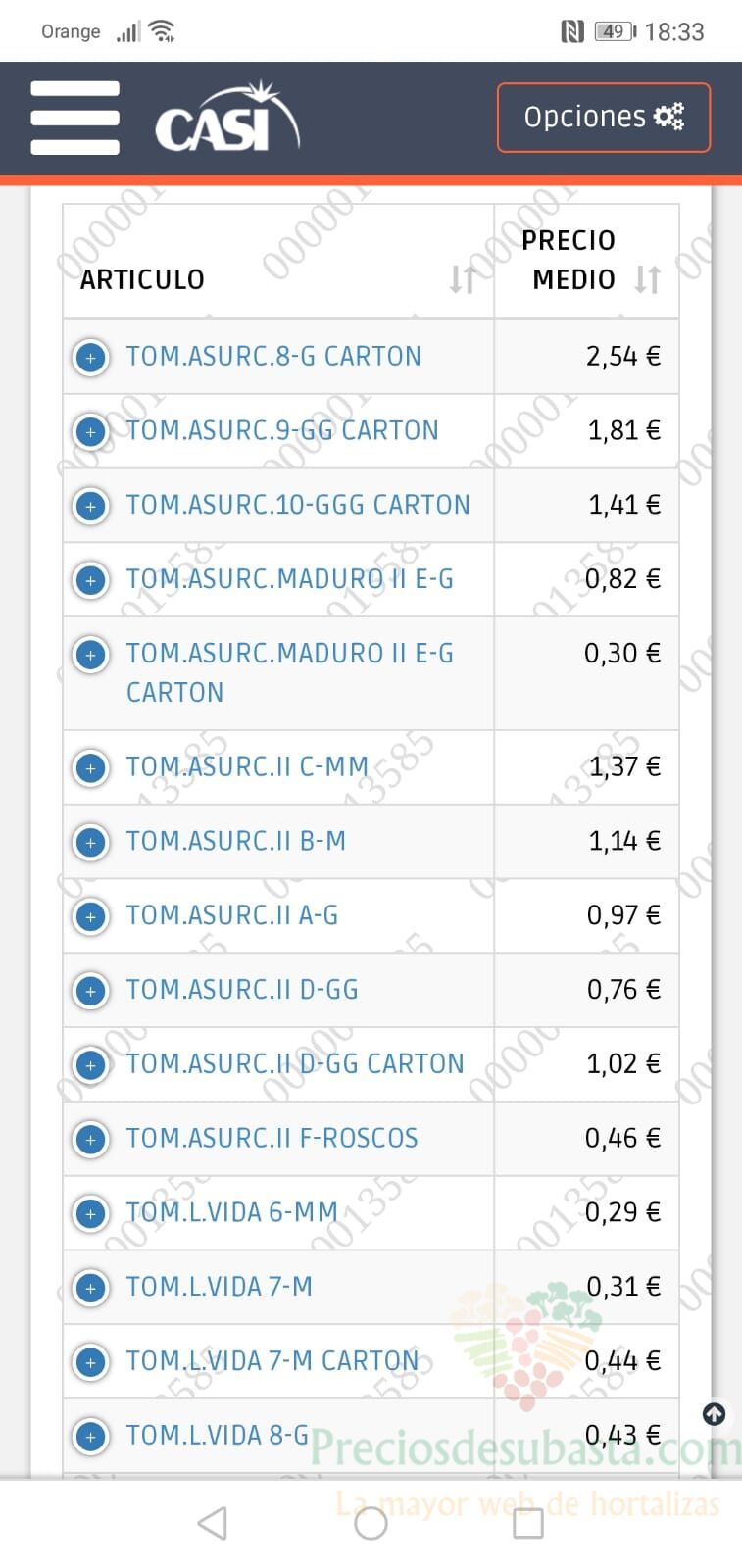Expand the TOM.ASURC.II C-MM row
Screen dimensions: 742x1568
tap(91, 768)
